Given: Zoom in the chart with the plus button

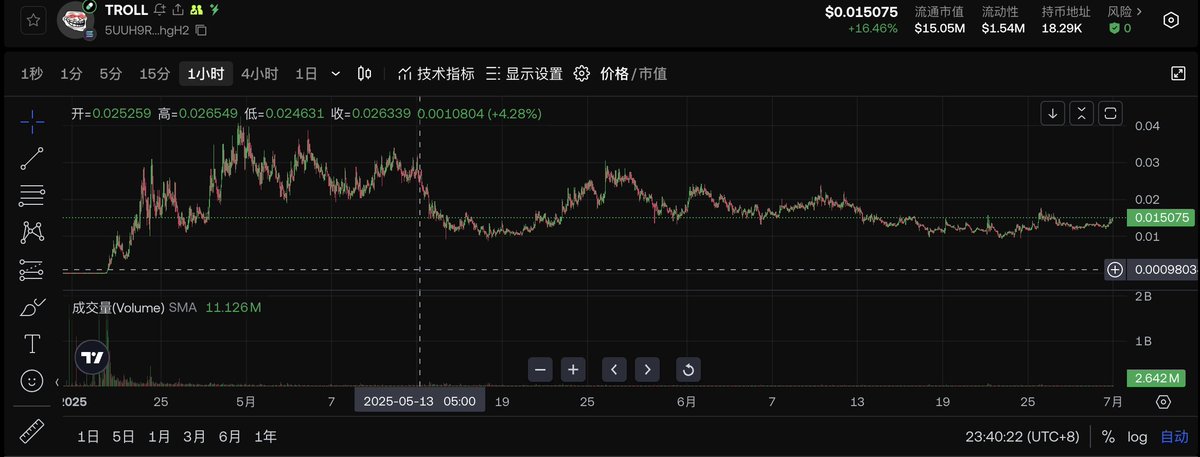Looking at the screenshot, I should (573, 369).
